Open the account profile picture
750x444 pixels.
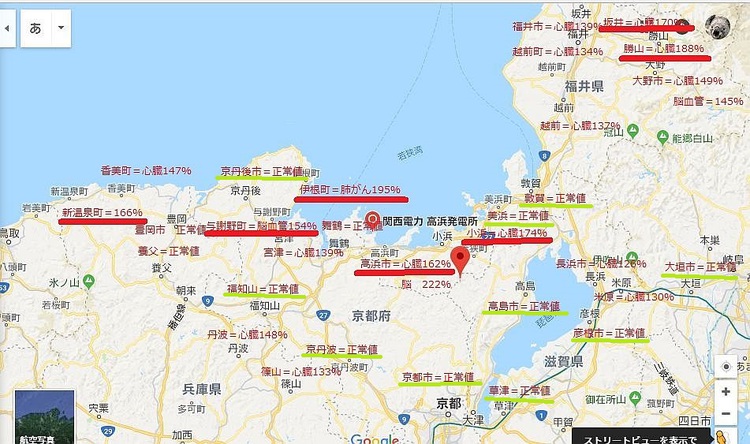click(718, 26)
